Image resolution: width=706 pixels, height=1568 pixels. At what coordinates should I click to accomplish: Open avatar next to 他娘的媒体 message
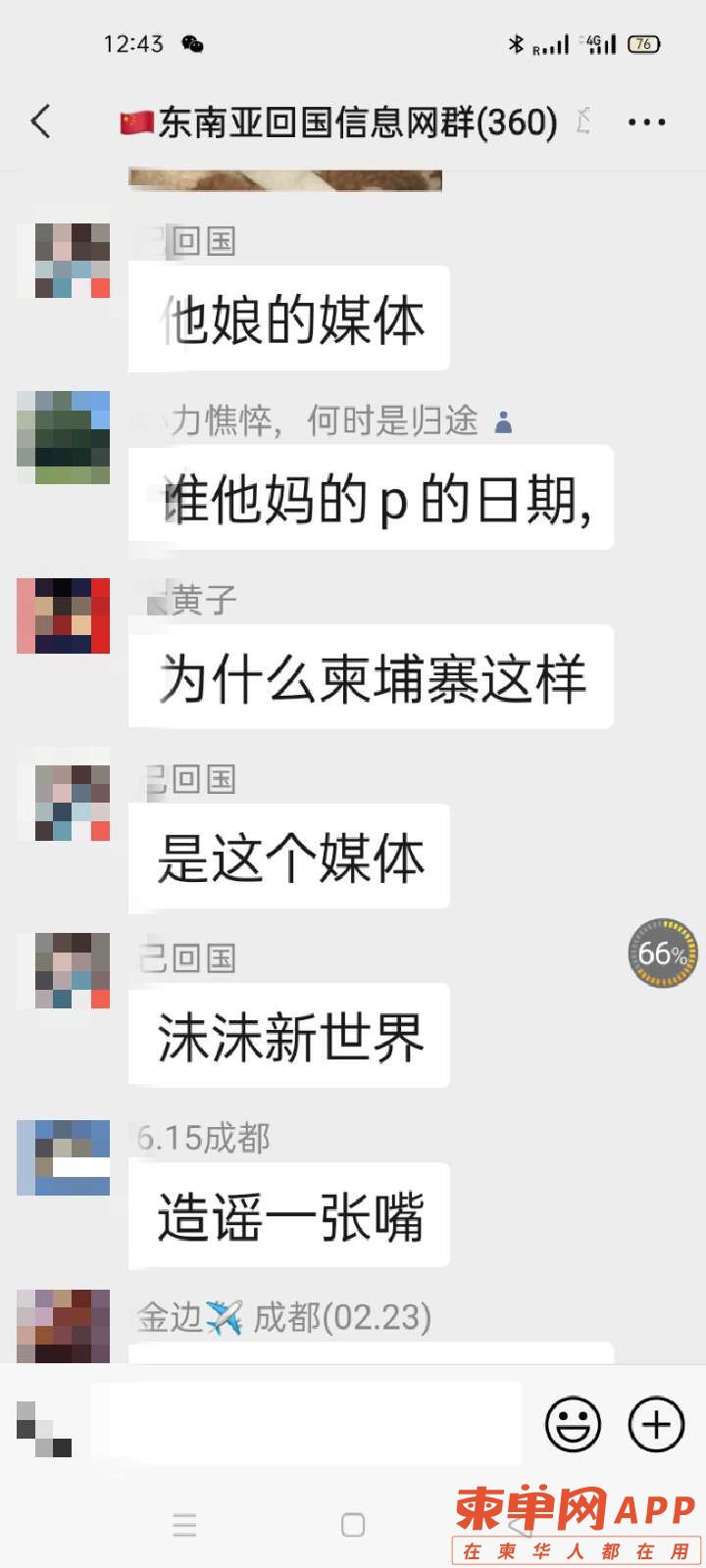tap(64, 261)
